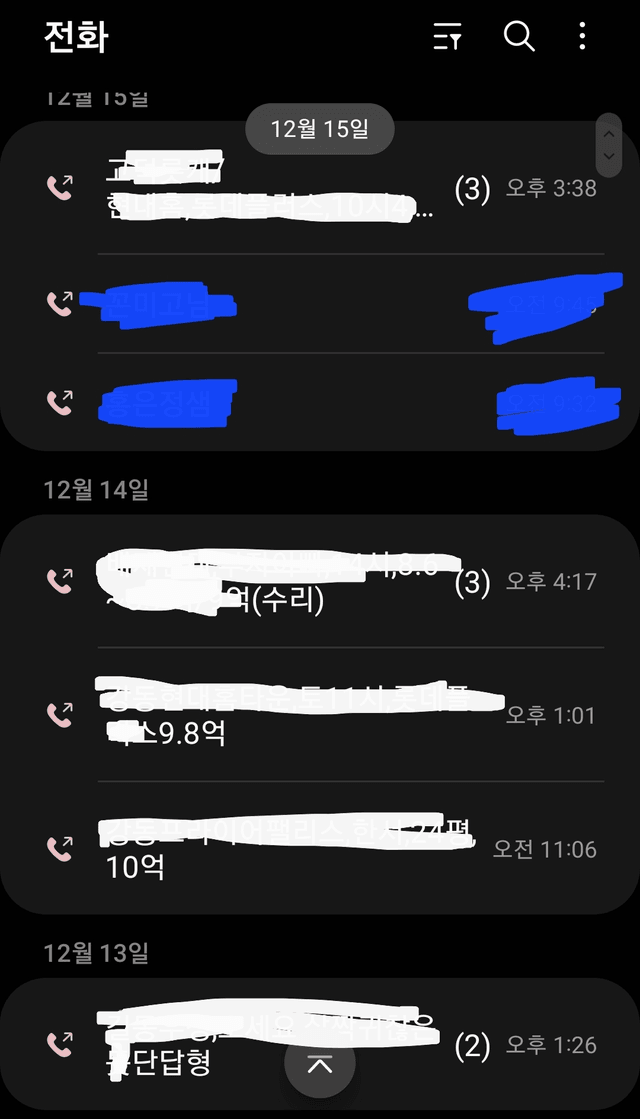
Task: Search the call history
Action: tap(519, 36)
